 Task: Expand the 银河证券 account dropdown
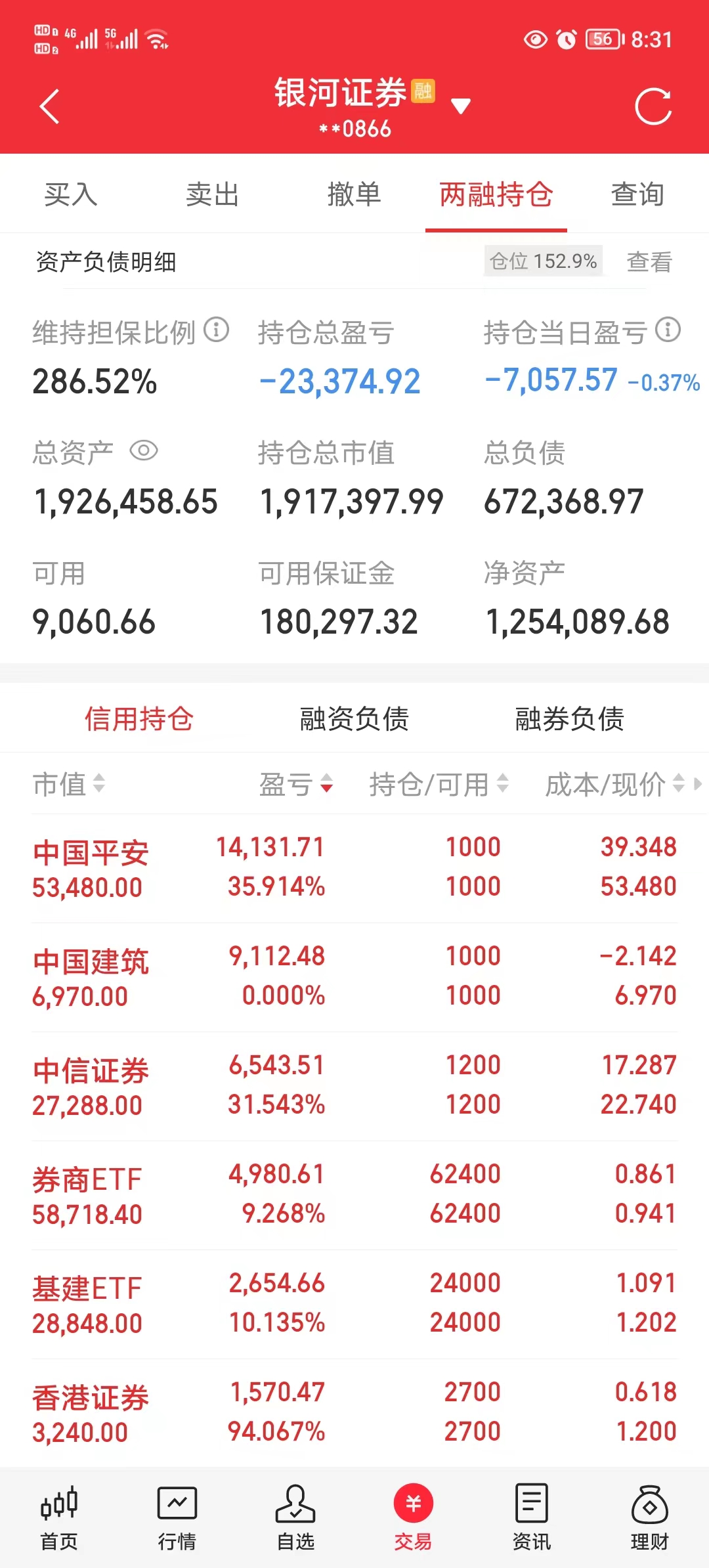coord(461,106)
